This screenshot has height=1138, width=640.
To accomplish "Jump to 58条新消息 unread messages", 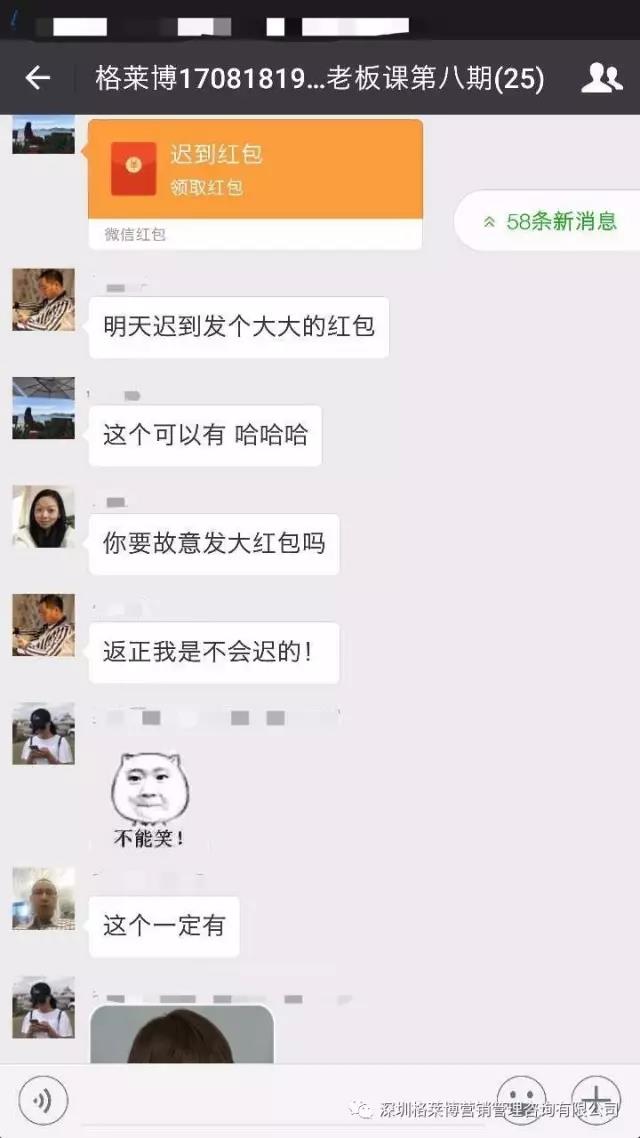I will click(550, 222).
